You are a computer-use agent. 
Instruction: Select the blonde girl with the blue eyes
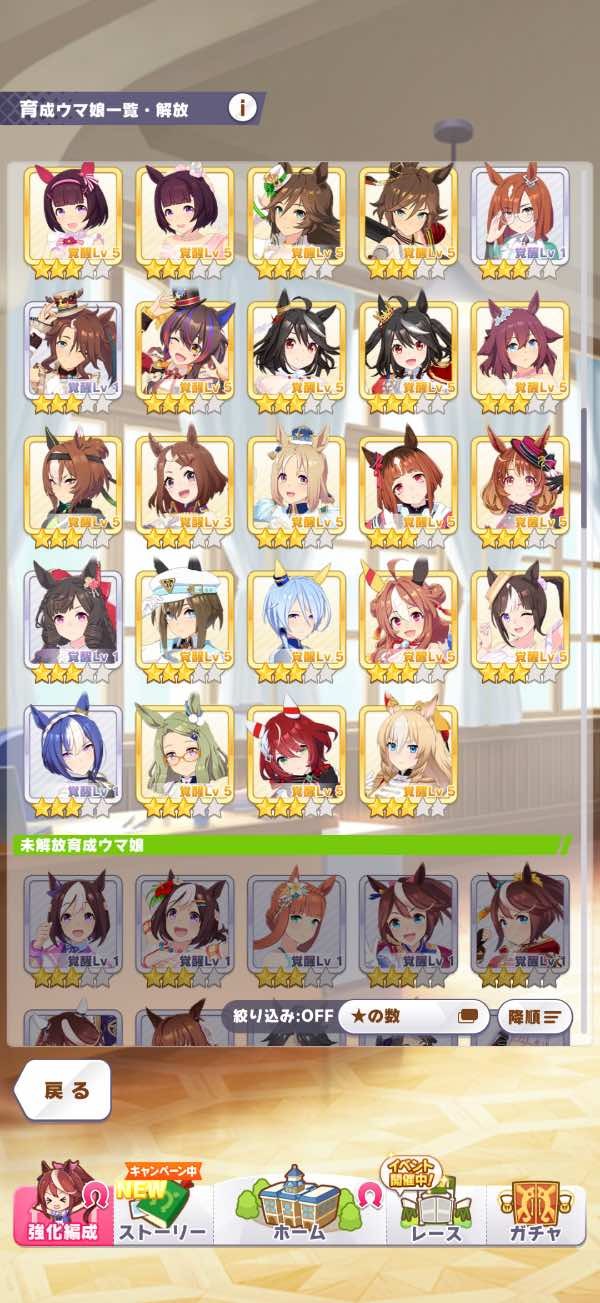point(408,755)
